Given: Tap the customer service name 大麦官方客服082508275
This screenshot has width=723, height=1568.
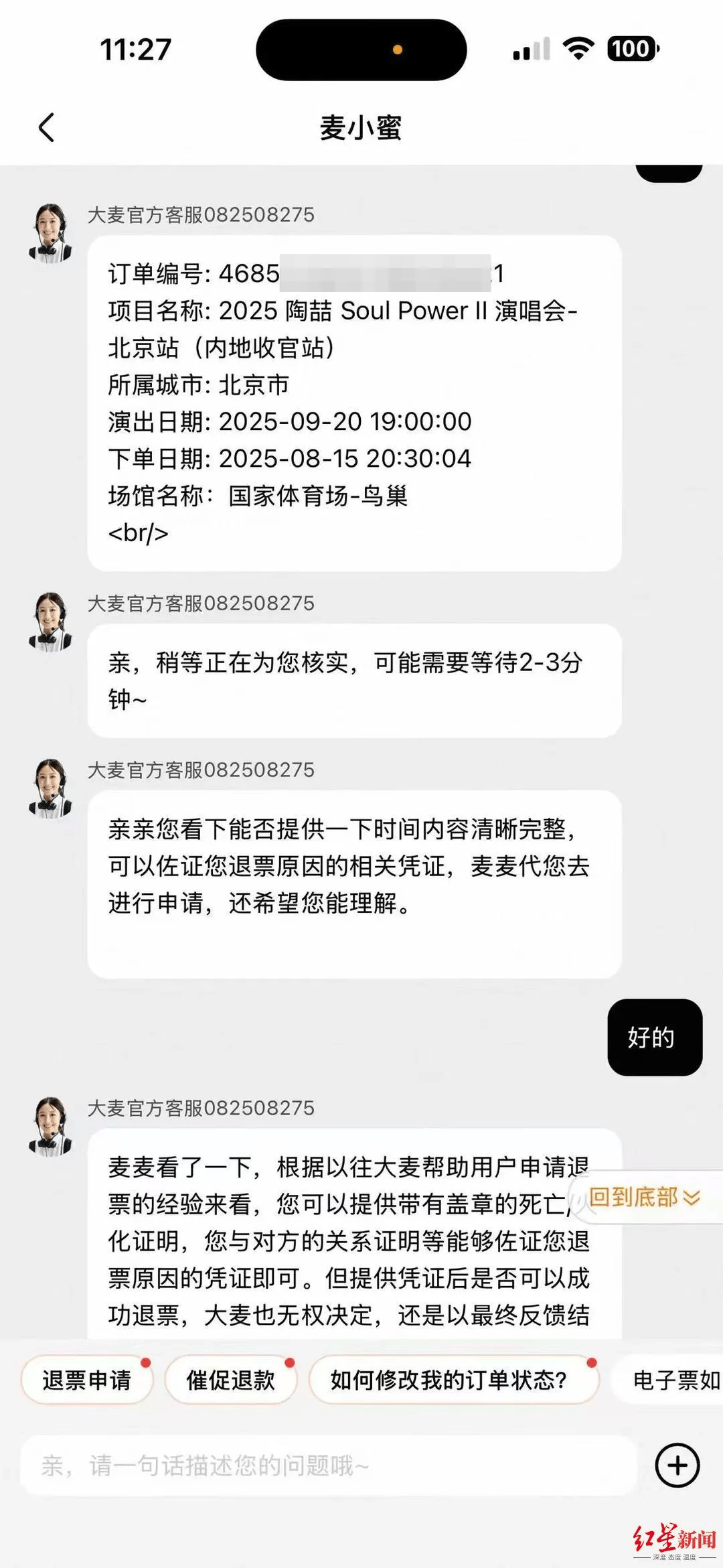Looking at the screenshot, I should pyautogui.click(x=200, y=216).
